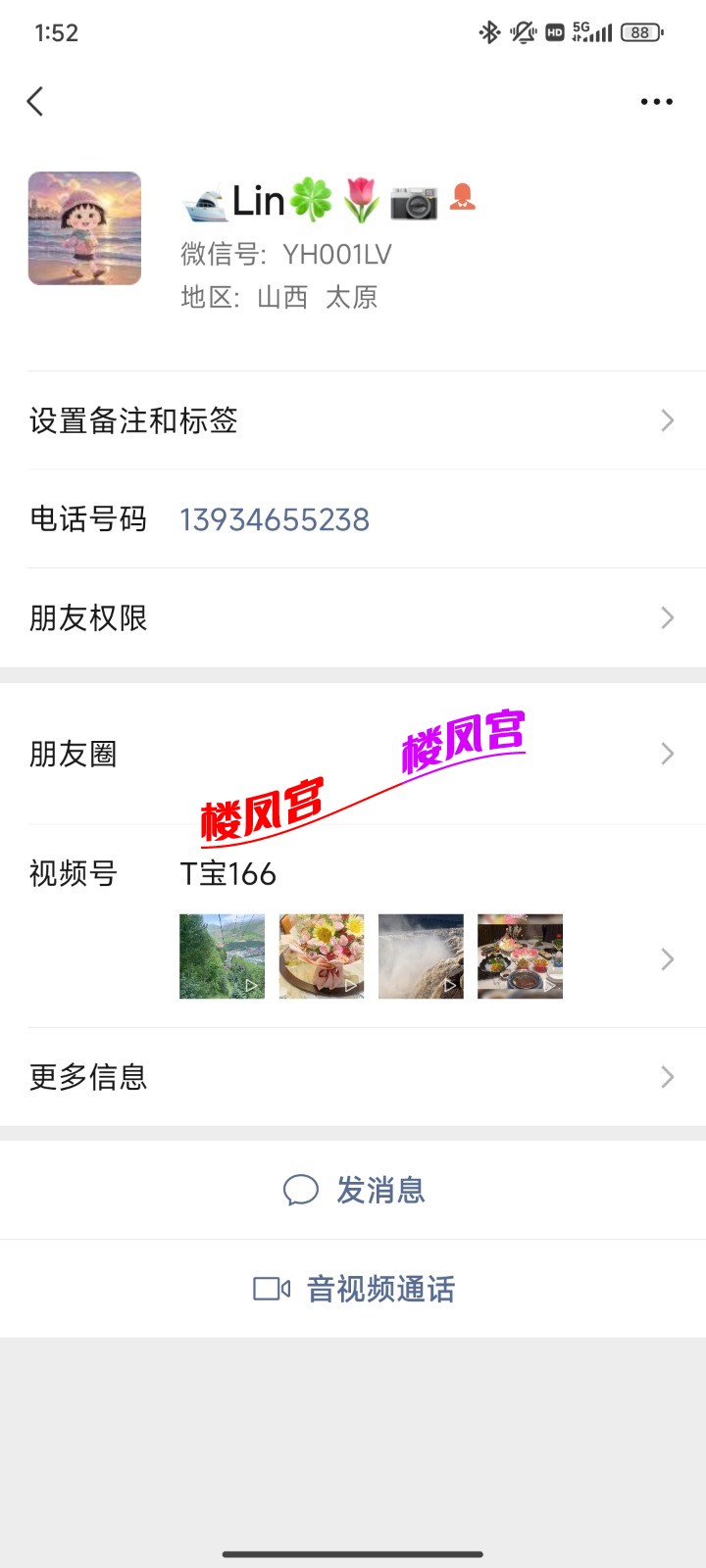706x1568 pixels.
Task: Open the three-dot more options menu
Action: 655,101
